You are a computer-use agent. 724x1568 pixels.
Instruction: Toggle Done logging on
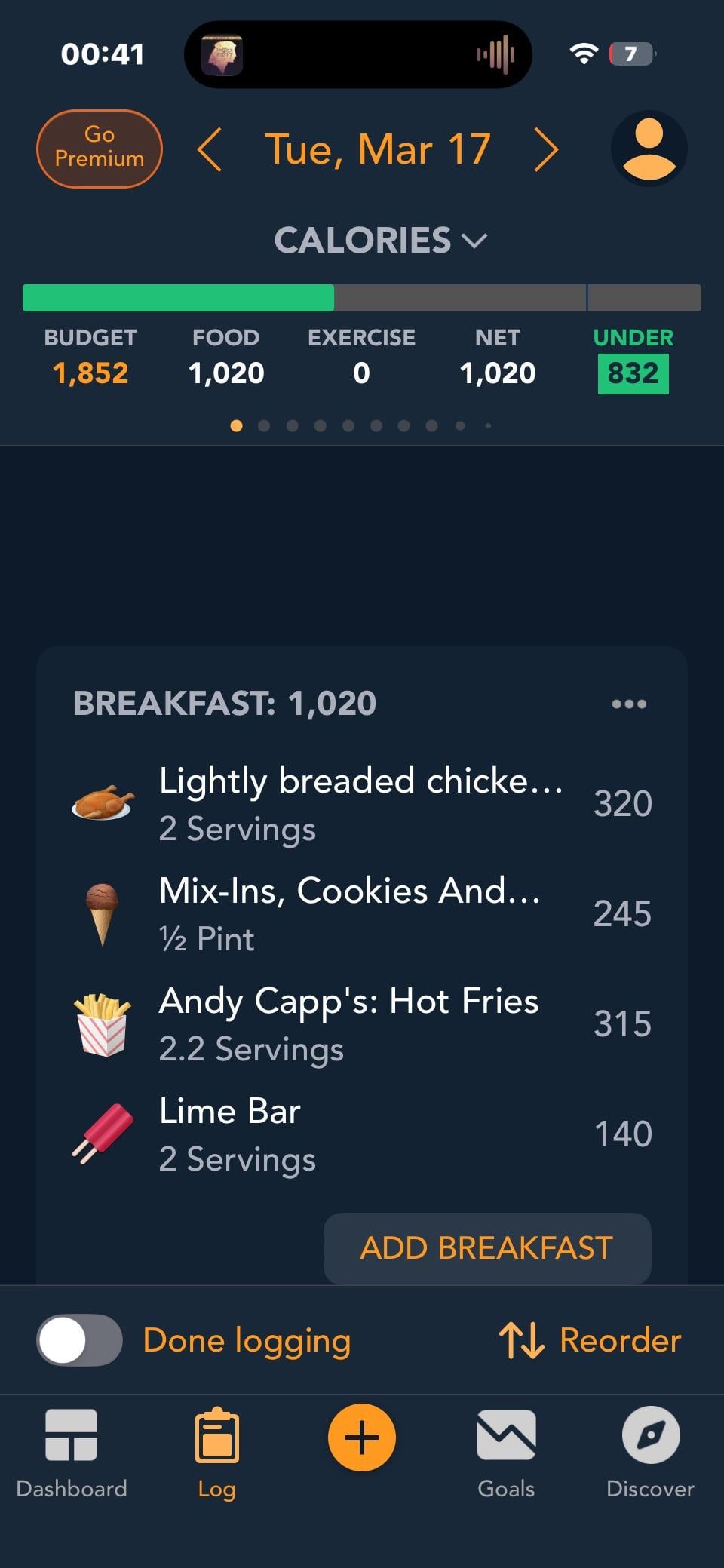coord(80,1340)
